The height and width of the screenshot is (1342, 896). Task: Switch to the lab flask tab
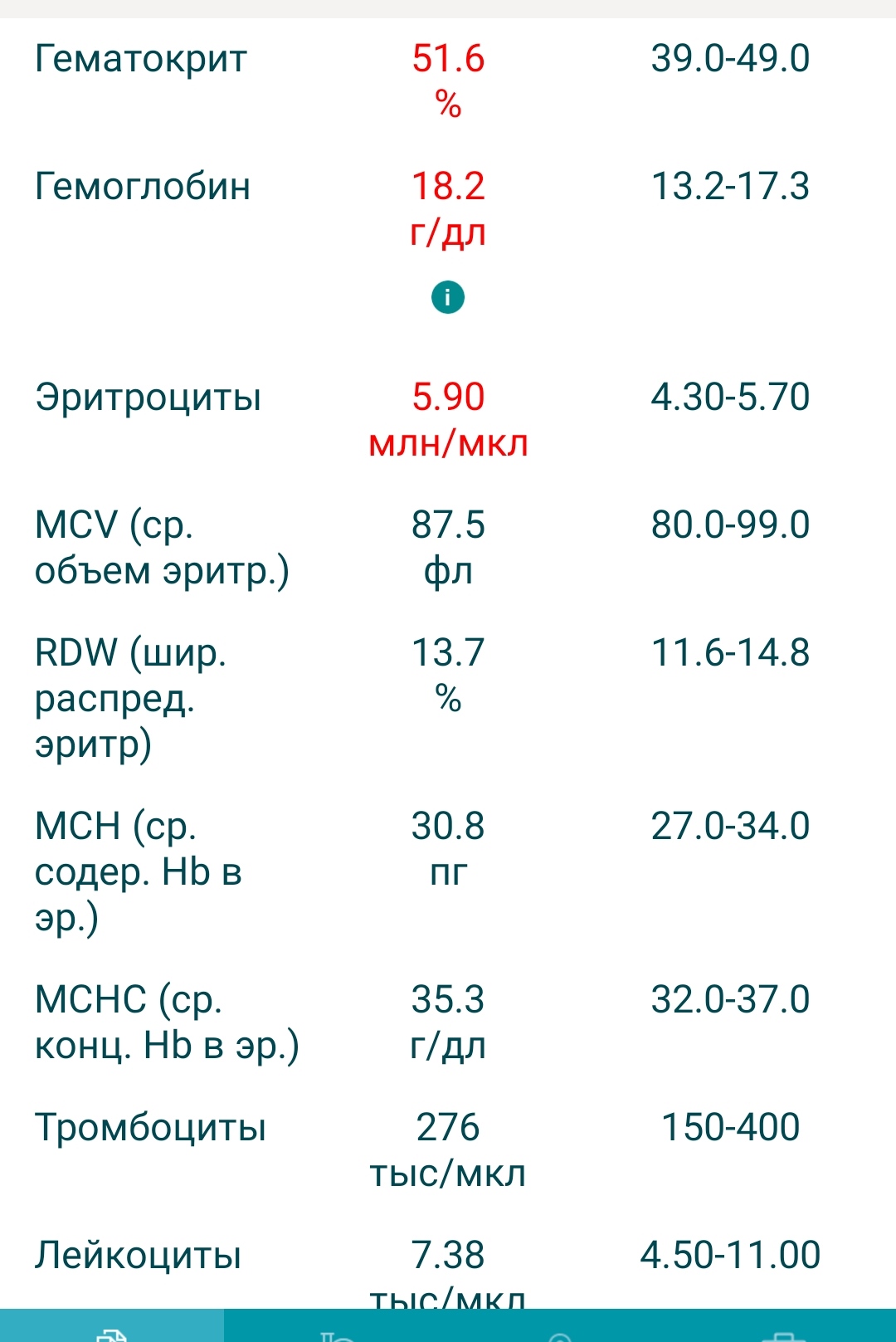(336, 1332)
